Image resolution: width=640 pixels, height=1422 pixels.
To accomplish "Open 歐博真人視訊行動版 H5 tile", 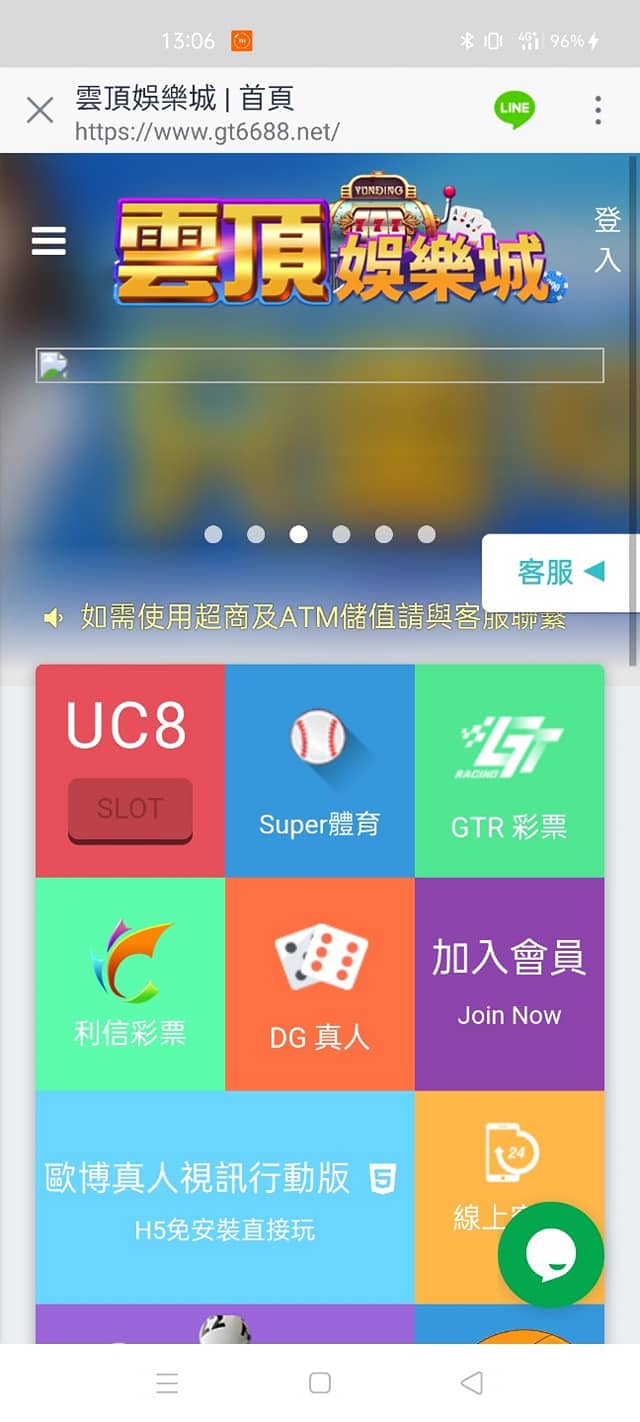I will pos(225,1196).
